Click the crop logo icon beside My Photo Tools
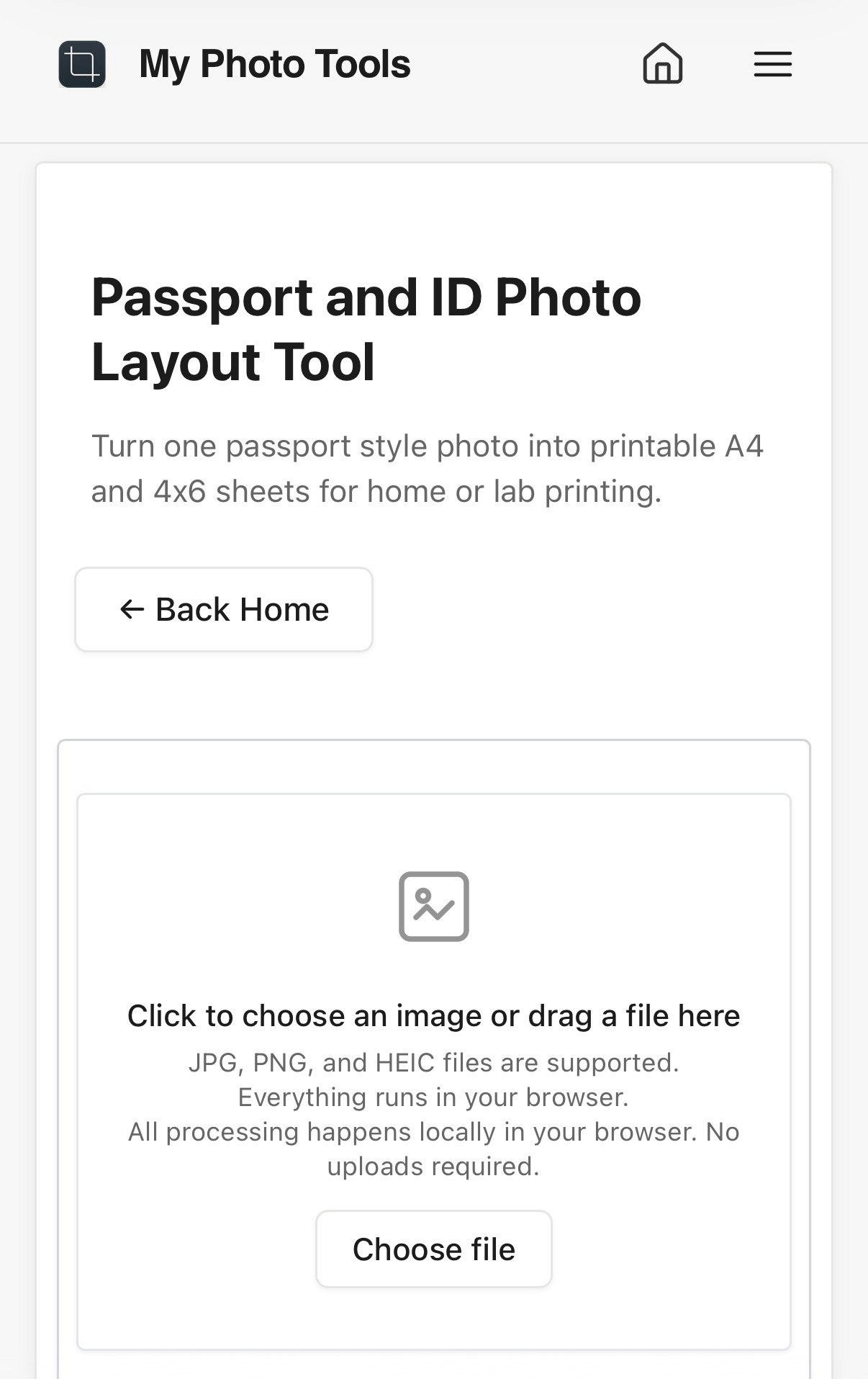The image size is (868, 1379). [x=81, y=63]
